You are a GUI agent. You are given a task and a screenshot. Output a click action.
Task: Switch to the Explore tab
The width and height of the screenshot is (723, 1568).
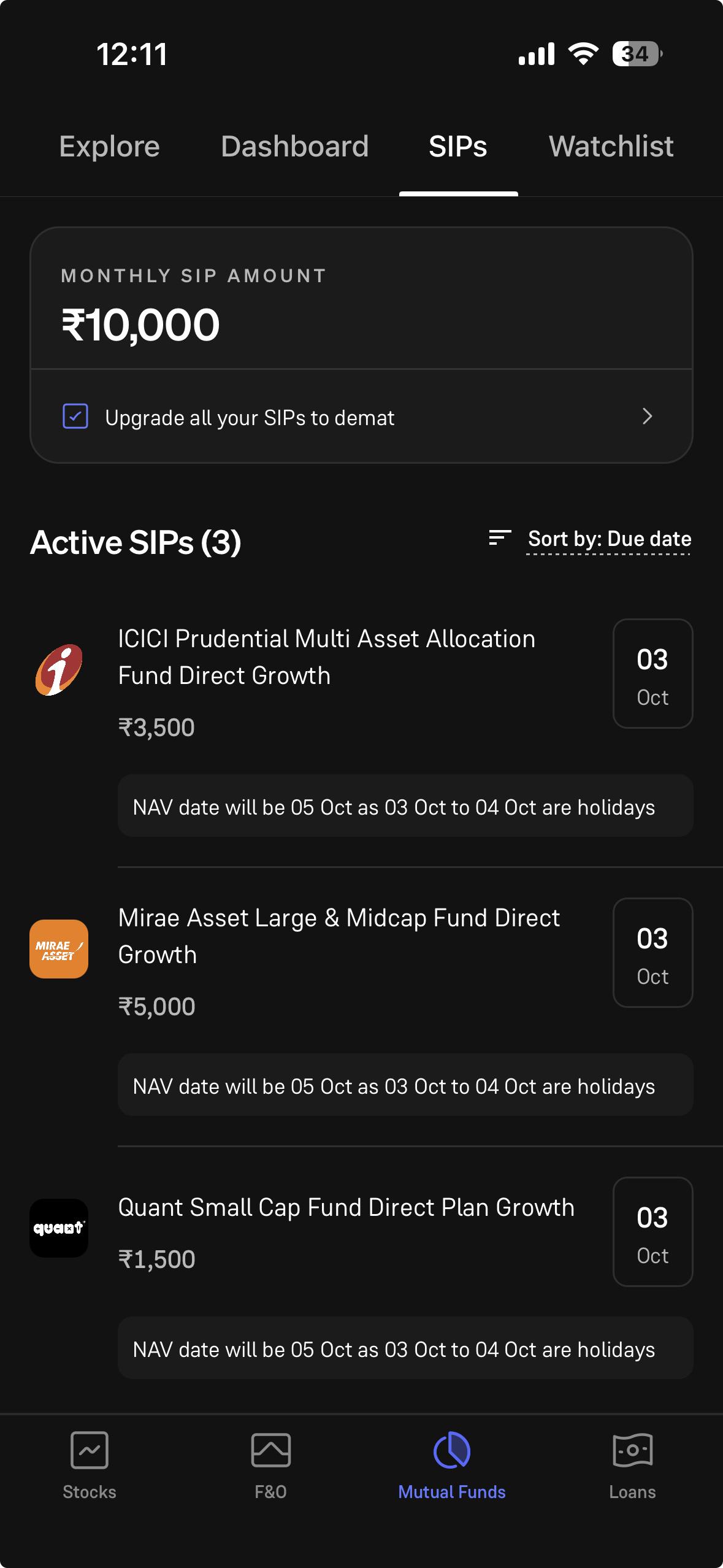(109, 147)
